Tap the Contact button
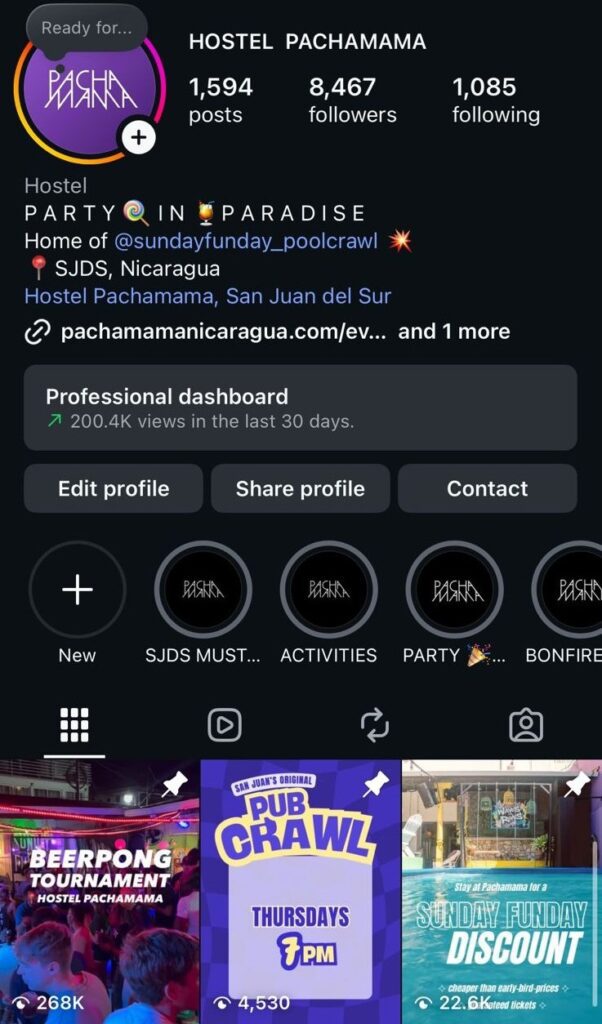 click(487, 489)
